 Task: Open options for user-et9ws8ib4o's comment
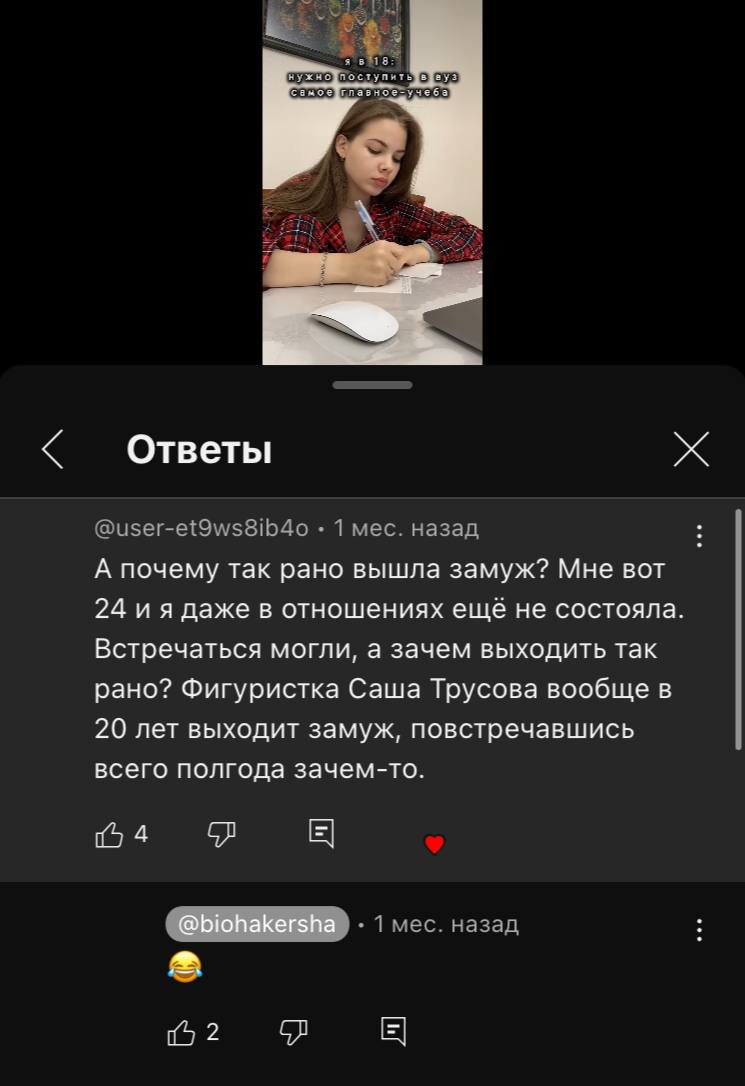[699, 536]
